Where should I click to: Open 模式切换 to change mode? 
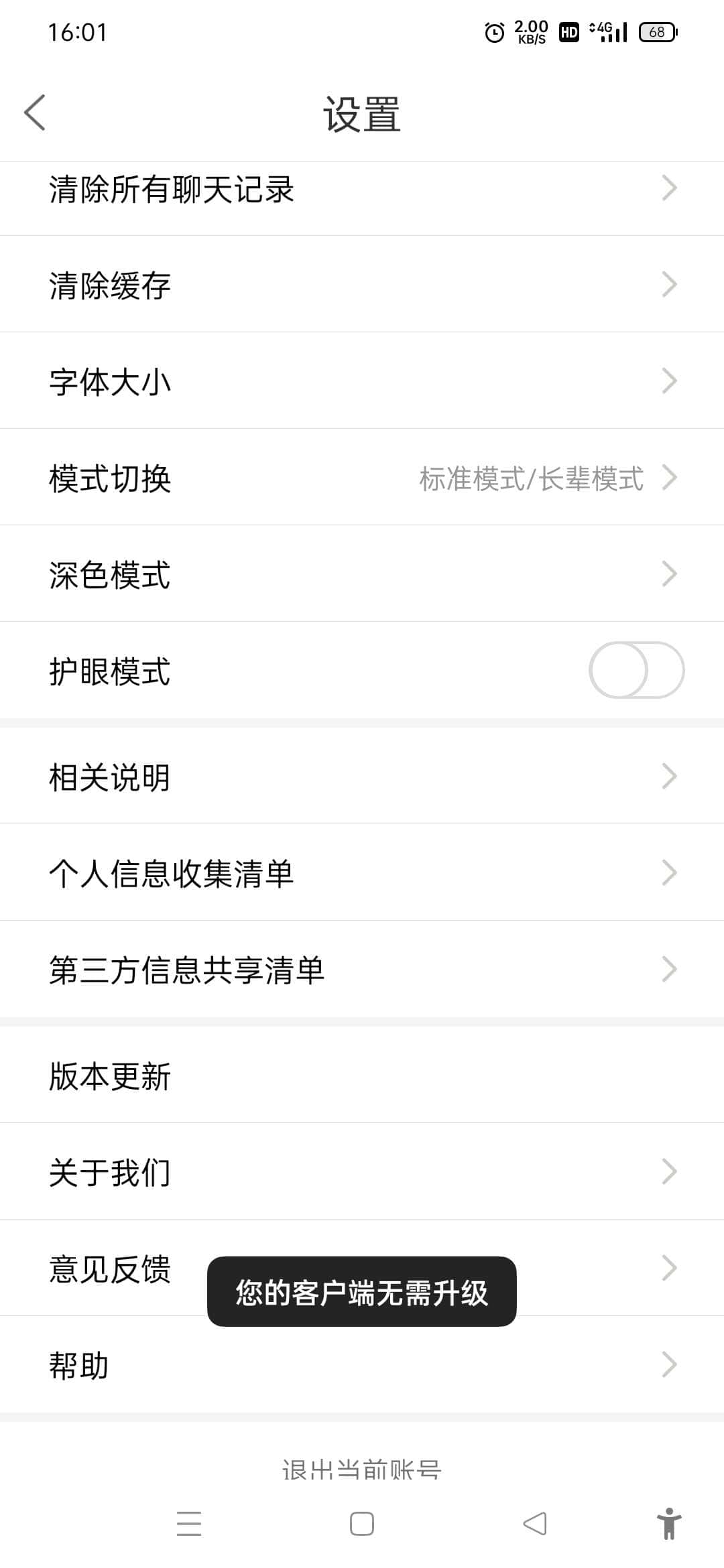coord(362,478)
